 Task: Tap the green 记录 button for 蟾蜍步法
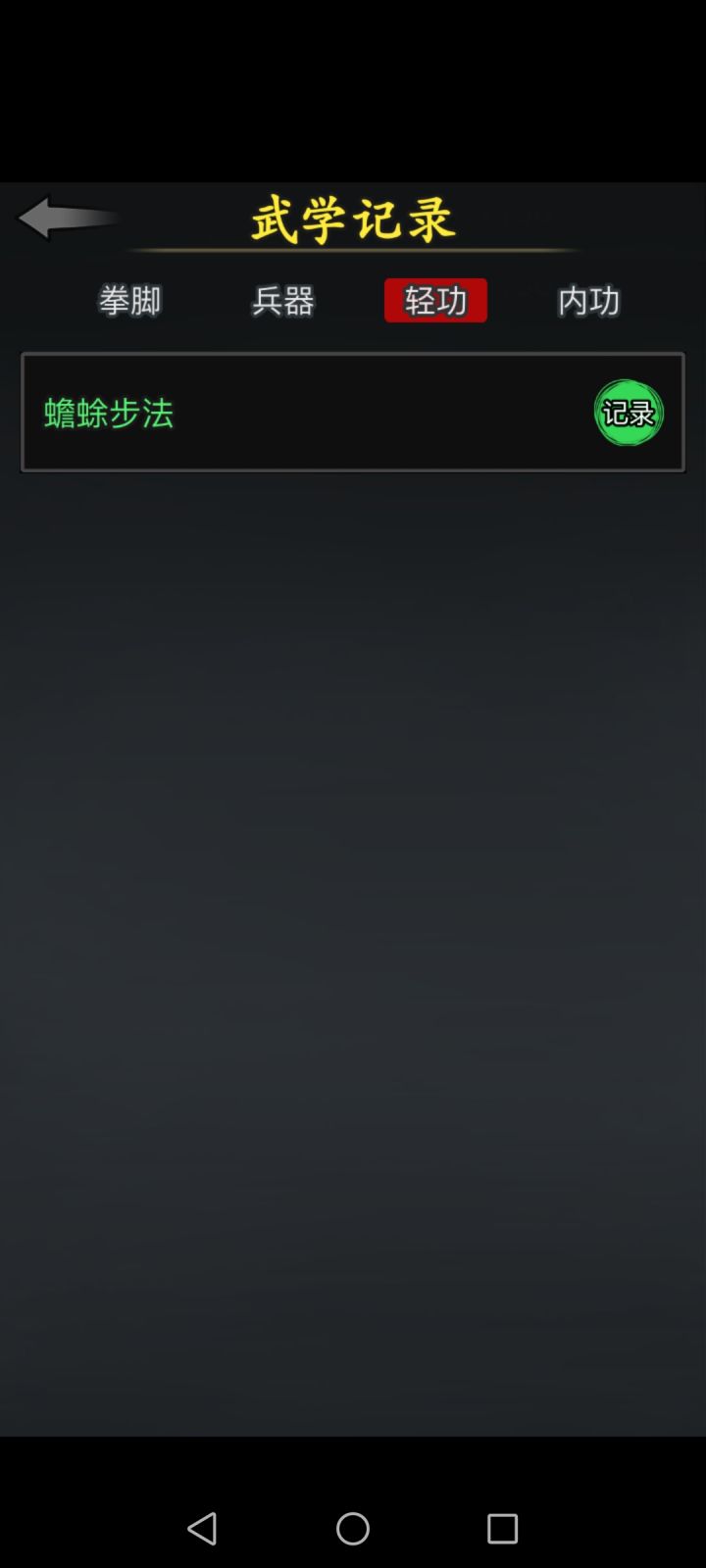(x=629, y=413)
